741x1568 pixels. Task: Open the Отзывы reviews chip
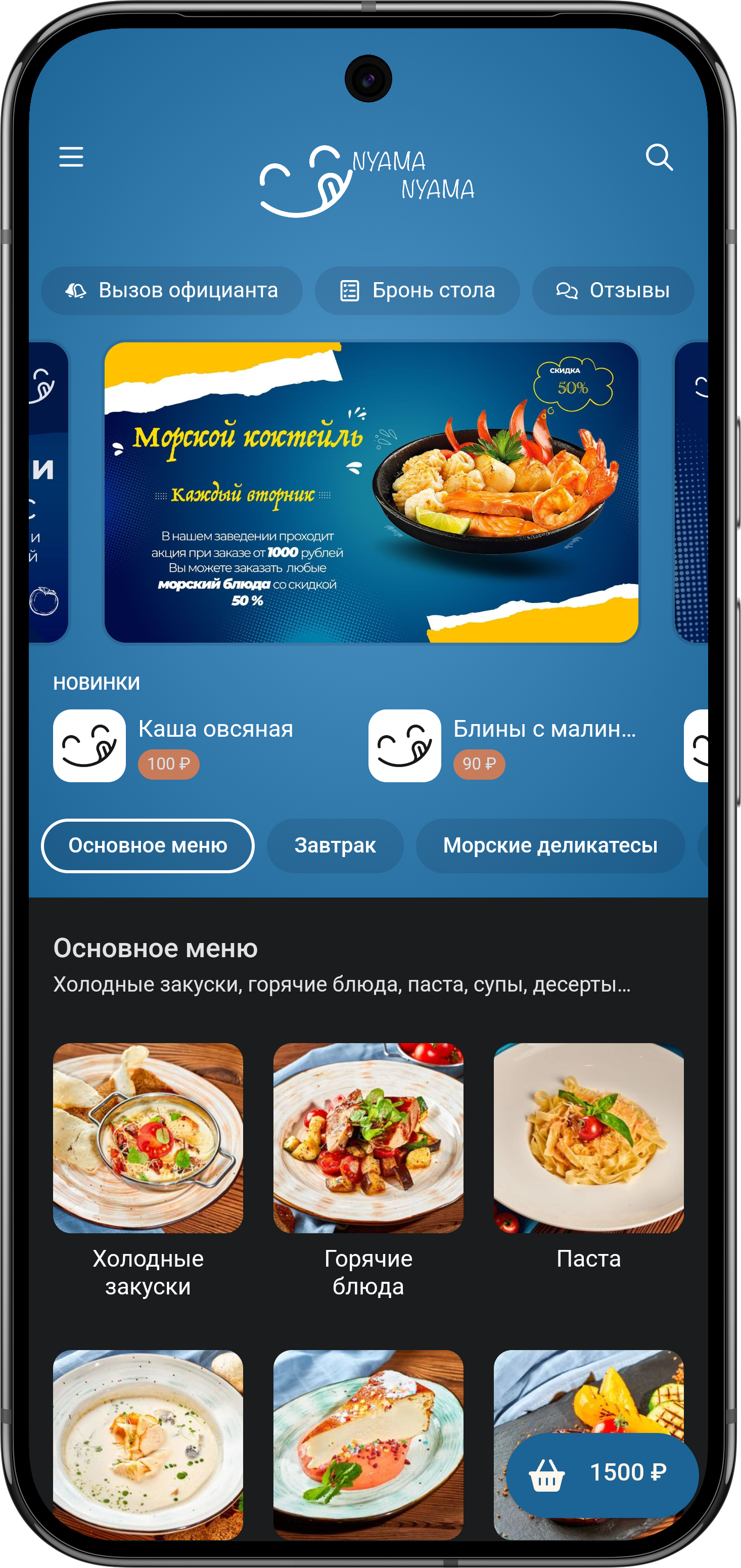tap(613, 291)
